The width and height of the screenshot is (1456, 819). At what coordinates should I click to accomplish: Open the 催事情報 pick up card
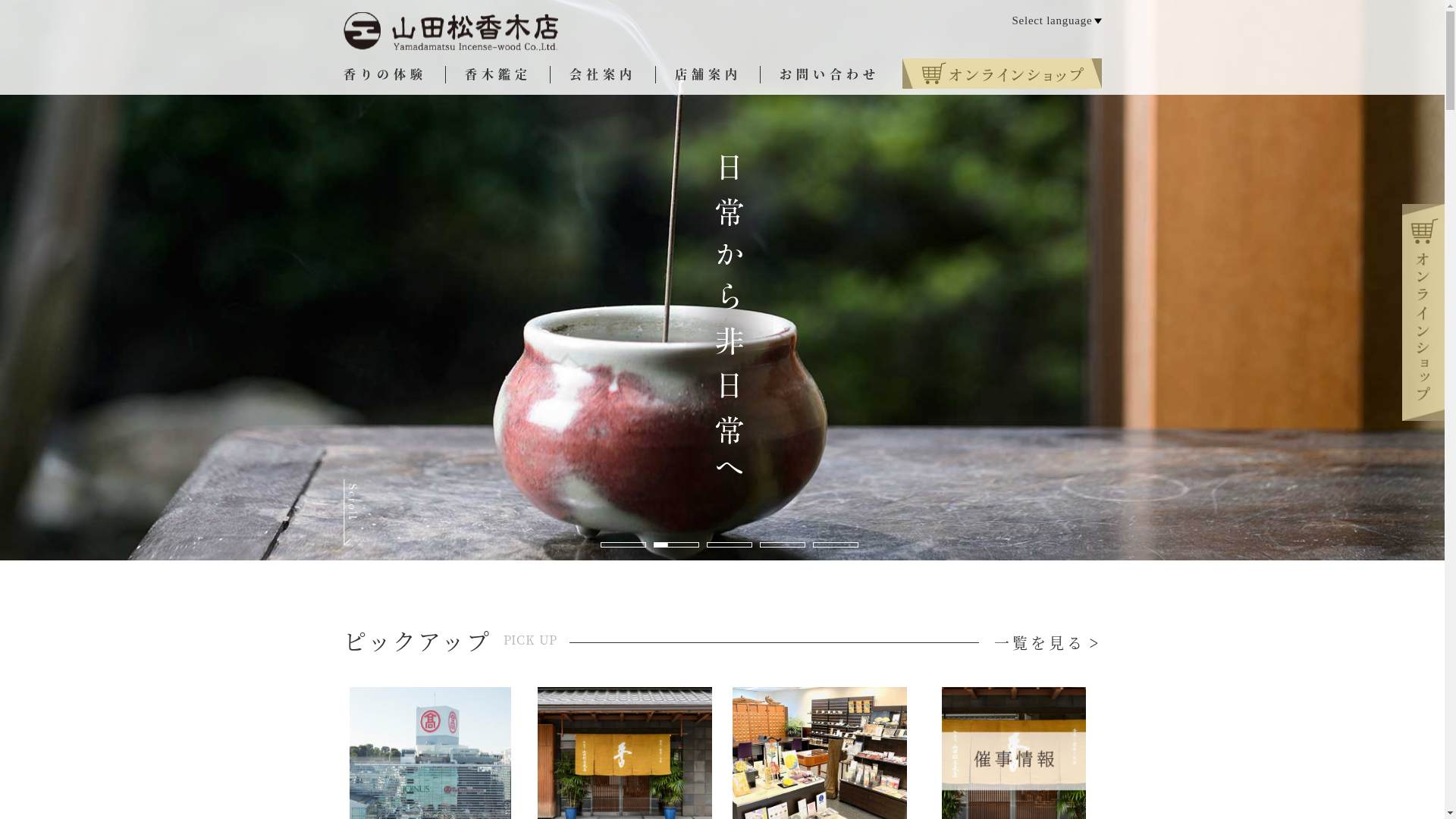[x=1013, y=752]
